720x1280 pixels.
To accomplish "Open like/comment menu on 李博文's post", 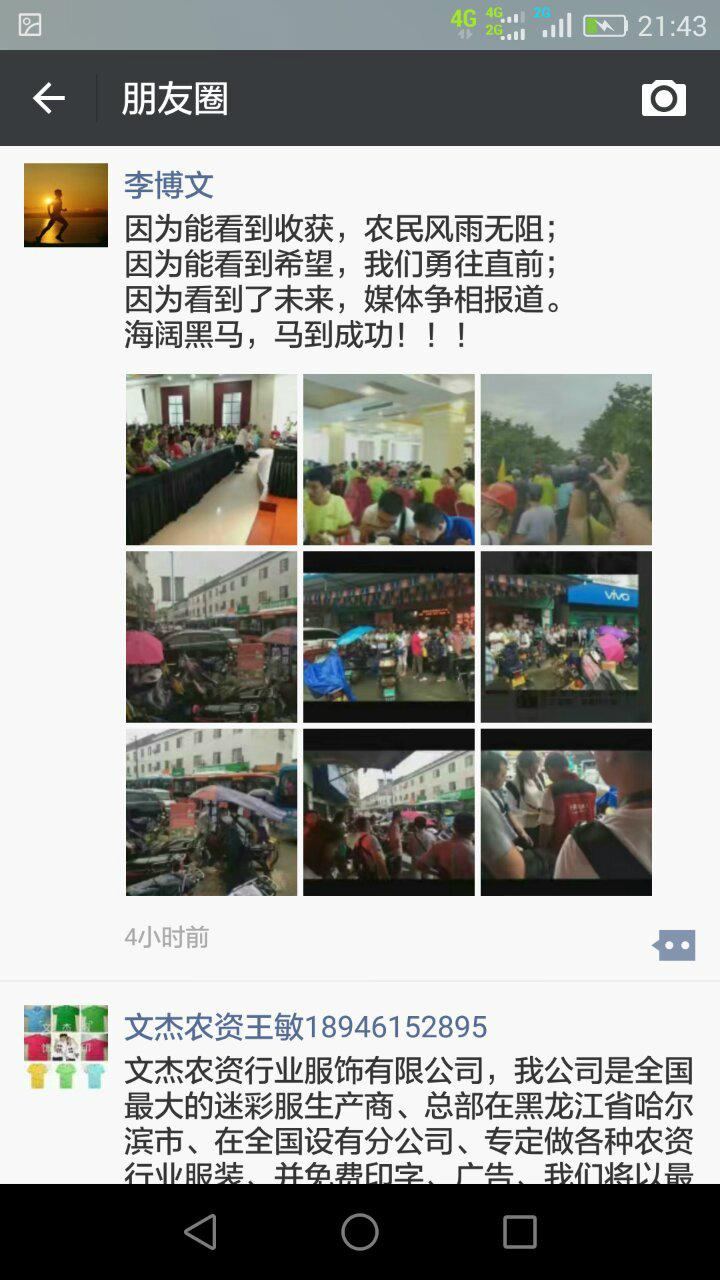I will point(674,944).
